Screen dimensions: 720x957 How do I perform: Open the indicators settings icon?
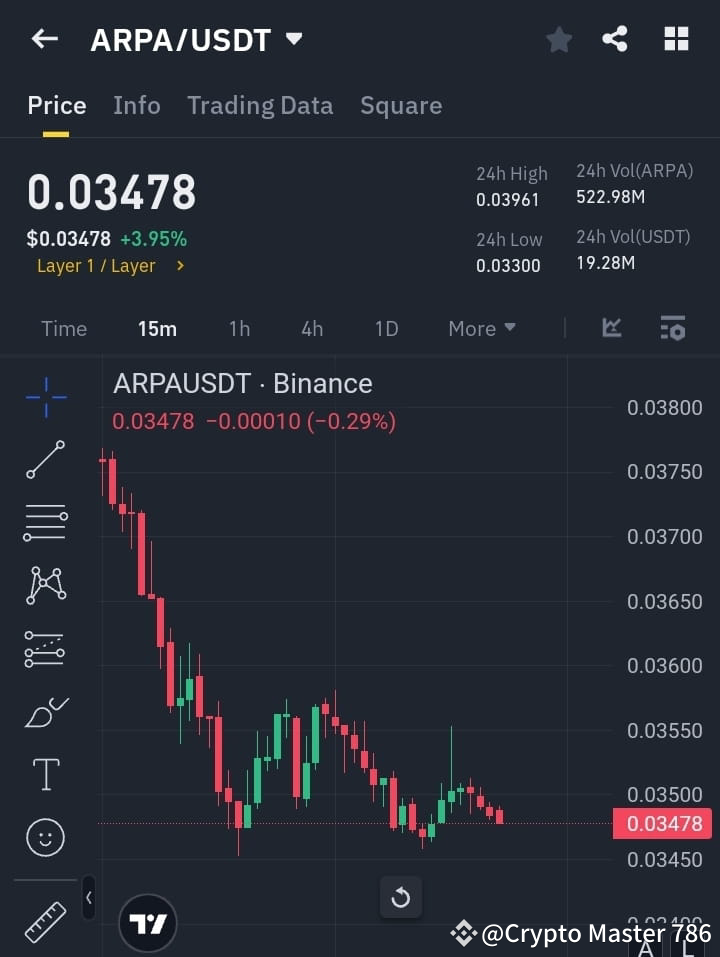(x=672, y=328)
